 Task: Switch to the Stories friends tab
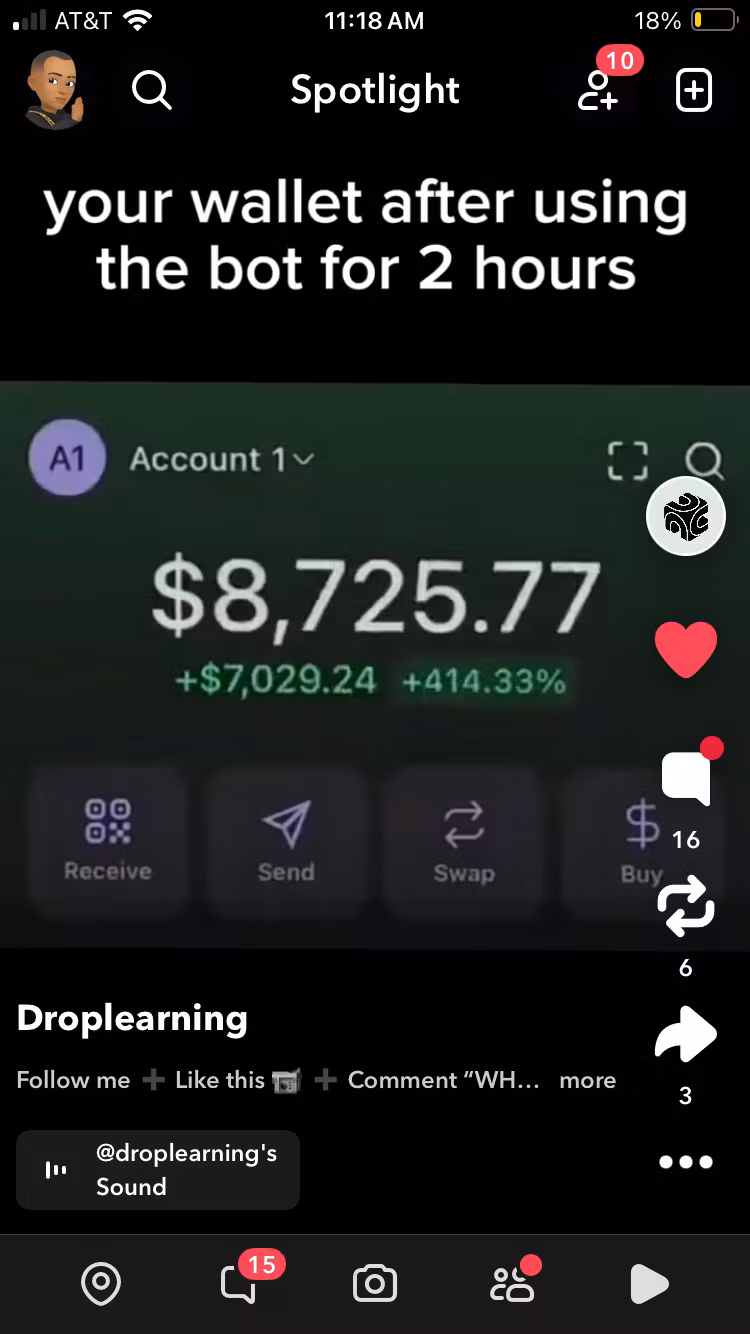512,1284
